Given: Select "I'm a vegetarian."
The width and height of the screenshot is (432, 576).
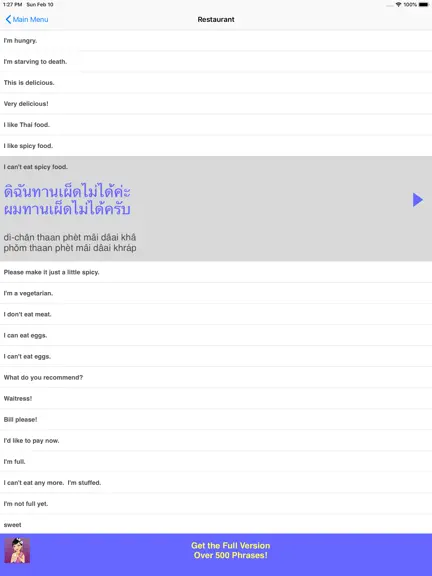Looking at the screenshot, I should [216, 293].
